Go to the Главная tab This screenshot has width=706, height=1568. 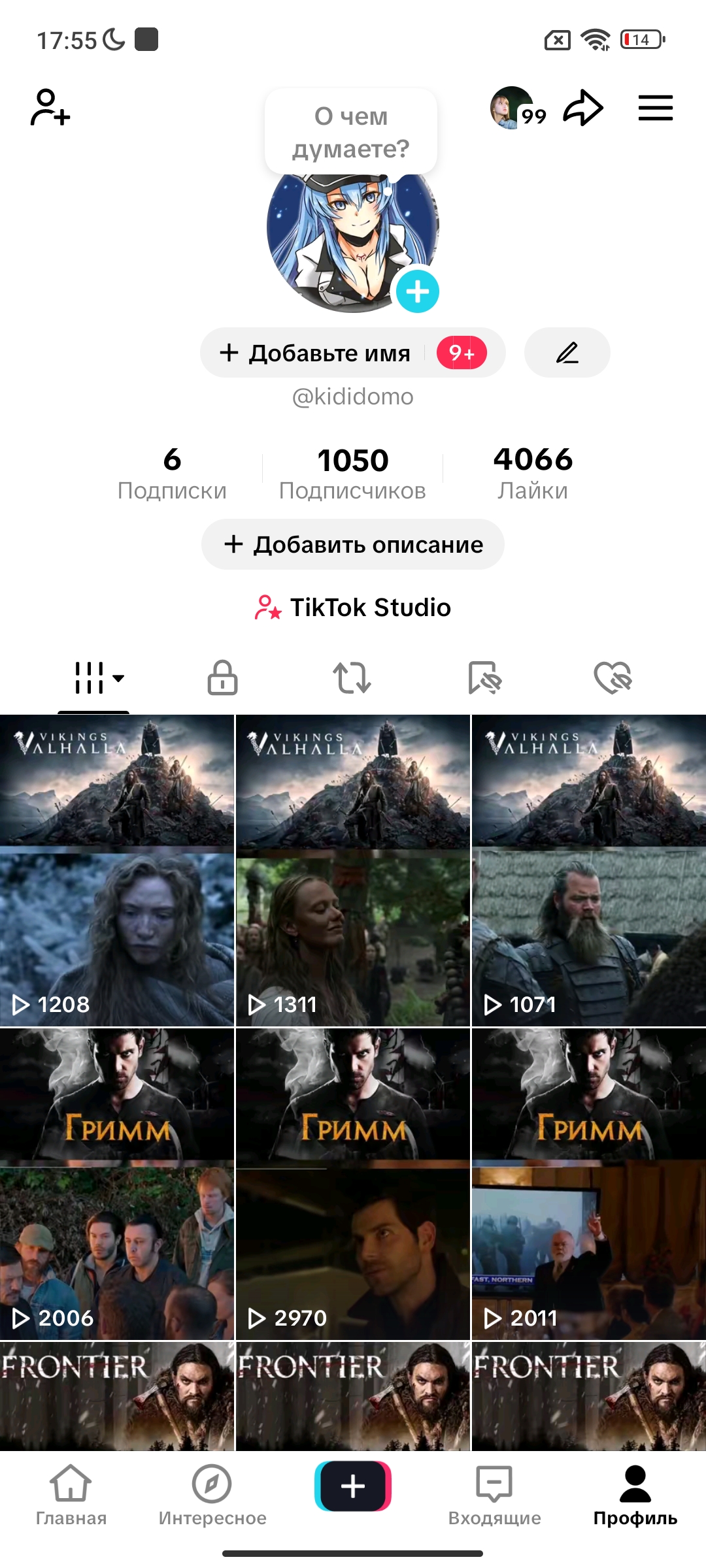[x=71, y=1495]
